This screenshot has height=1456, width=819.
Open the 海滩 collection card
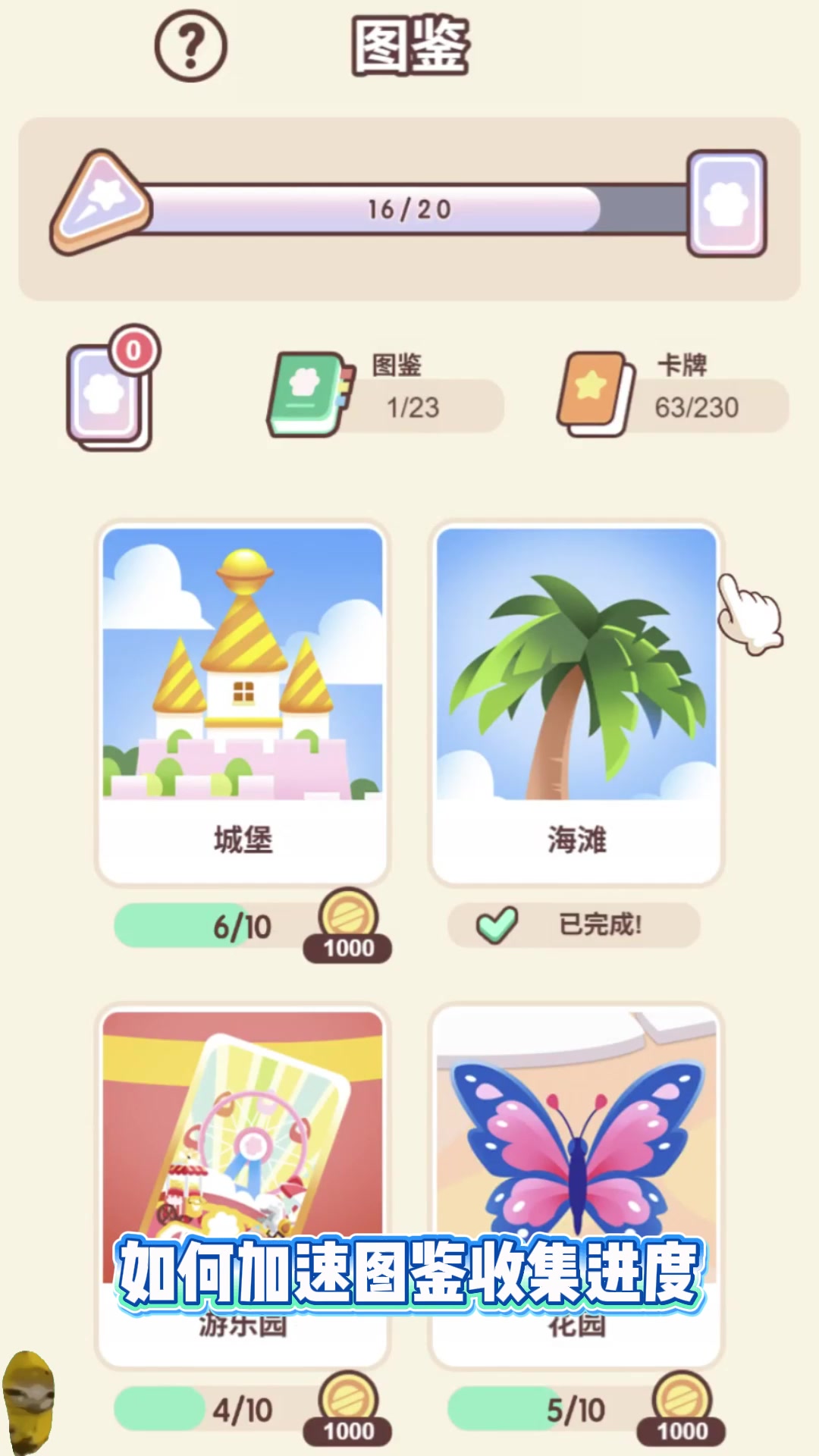[x=576, y=701]
